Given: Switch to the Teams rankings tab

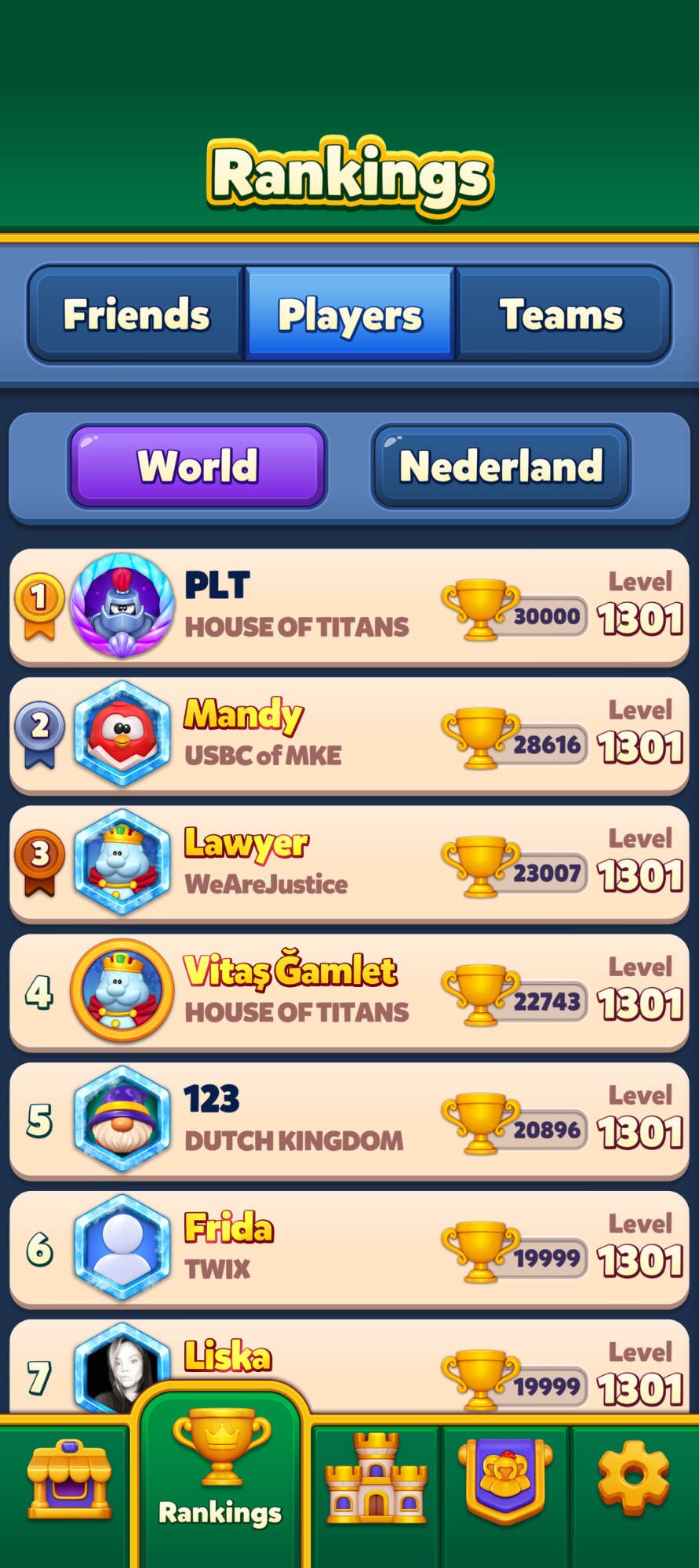Looking at the screenshot, I should point(561,314).
